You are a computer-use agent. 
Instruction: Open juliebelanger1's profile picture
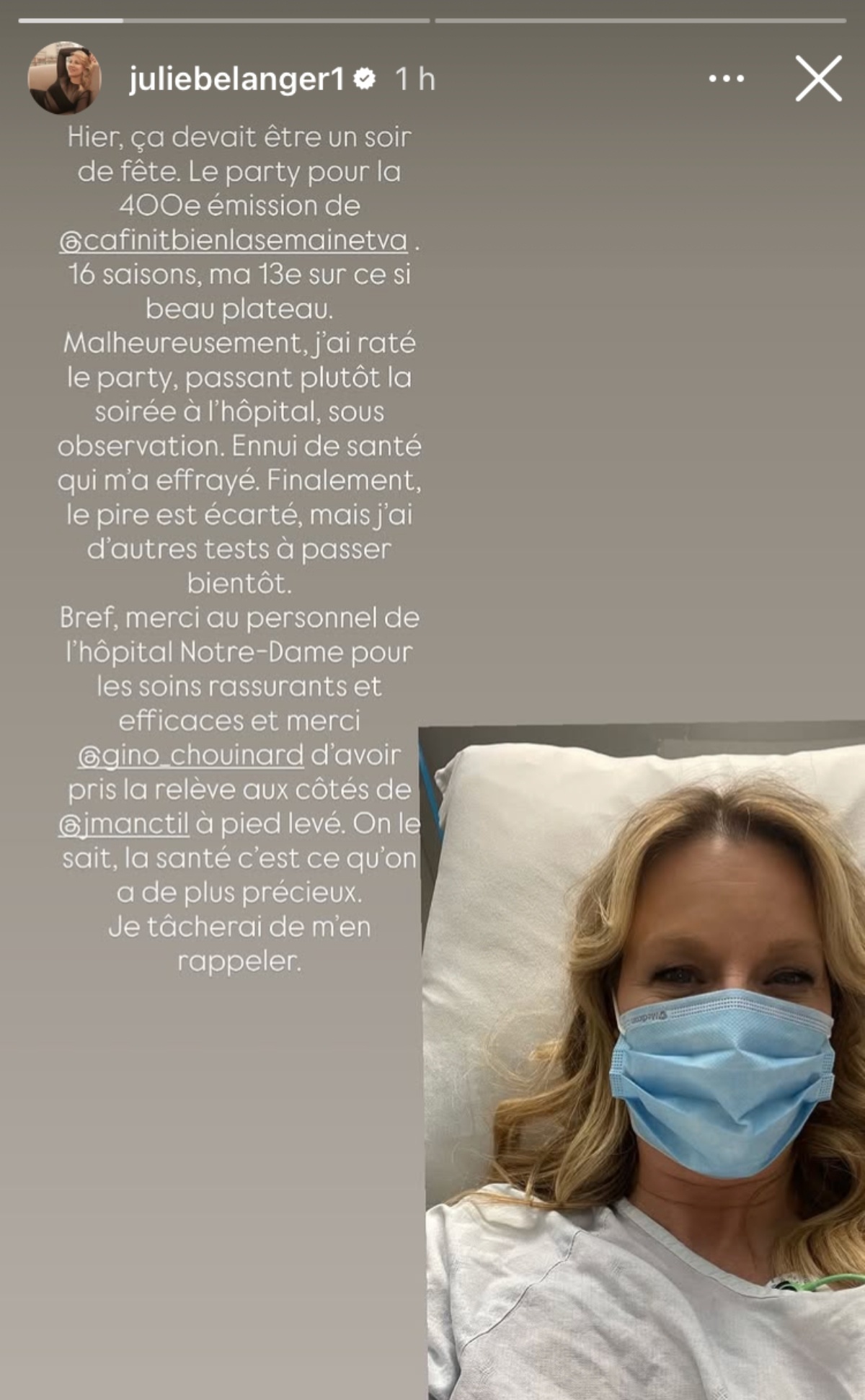[63, 79]
